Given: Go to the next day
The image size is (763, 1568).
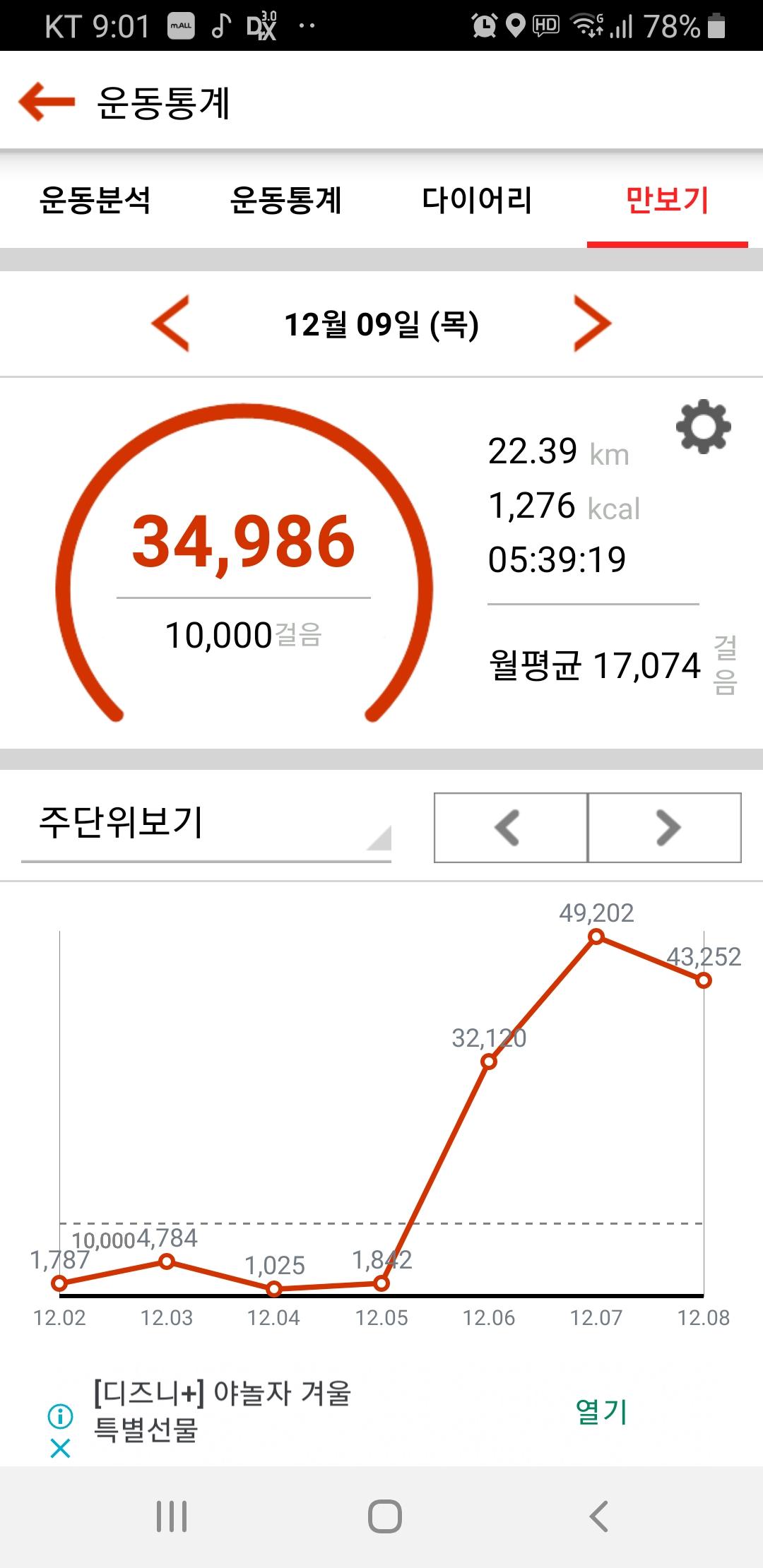Looking at the screenshot, I should click(592, 323).
